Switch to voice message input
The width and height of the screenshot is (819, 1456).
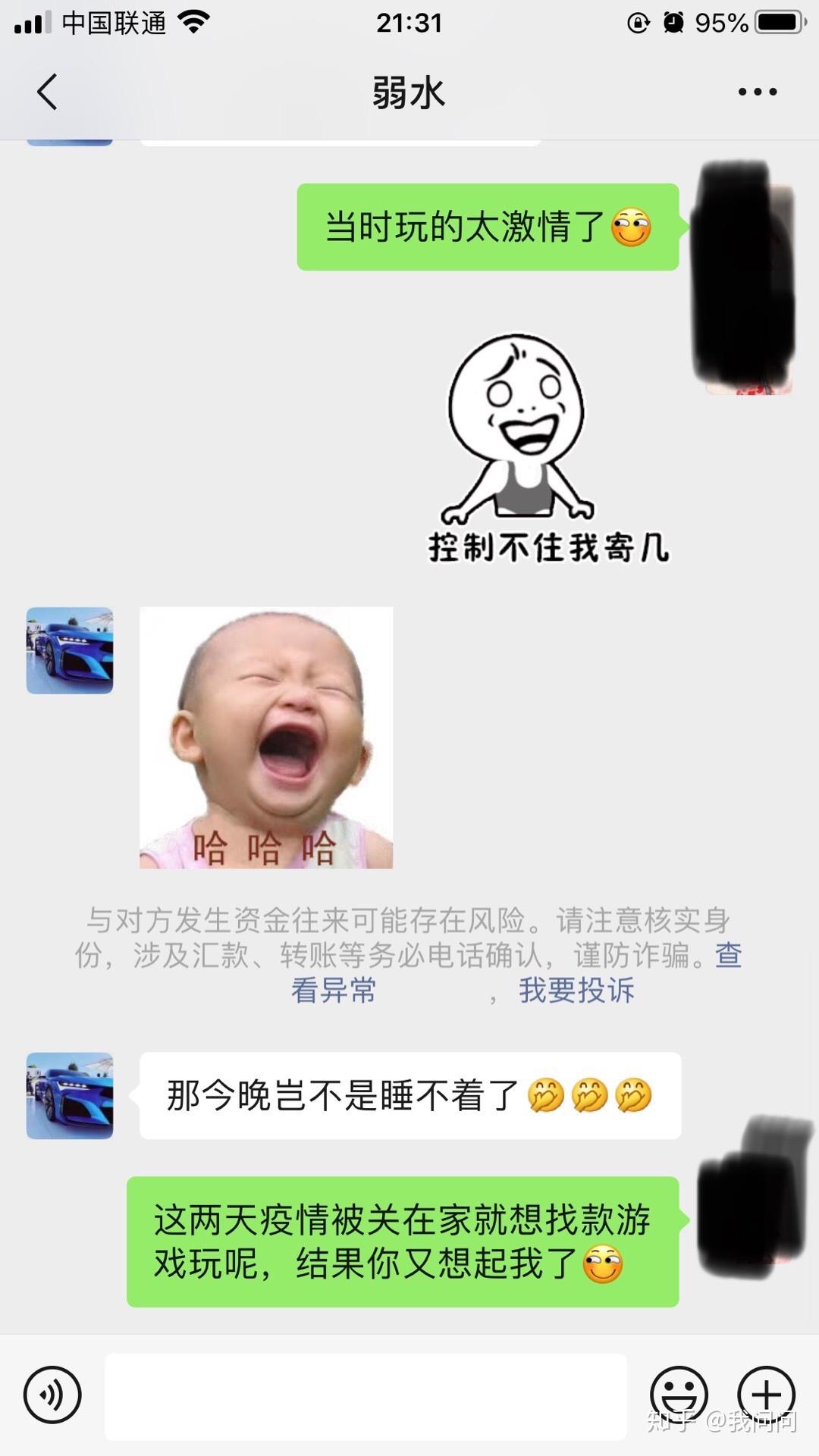(x=52, y=1395)
